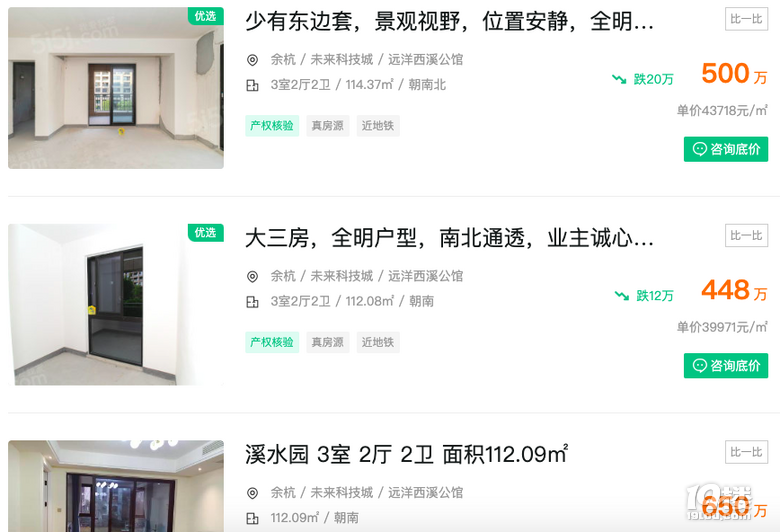Open the 448万 listing photo

pyautogui.click(x=115, y=304)
